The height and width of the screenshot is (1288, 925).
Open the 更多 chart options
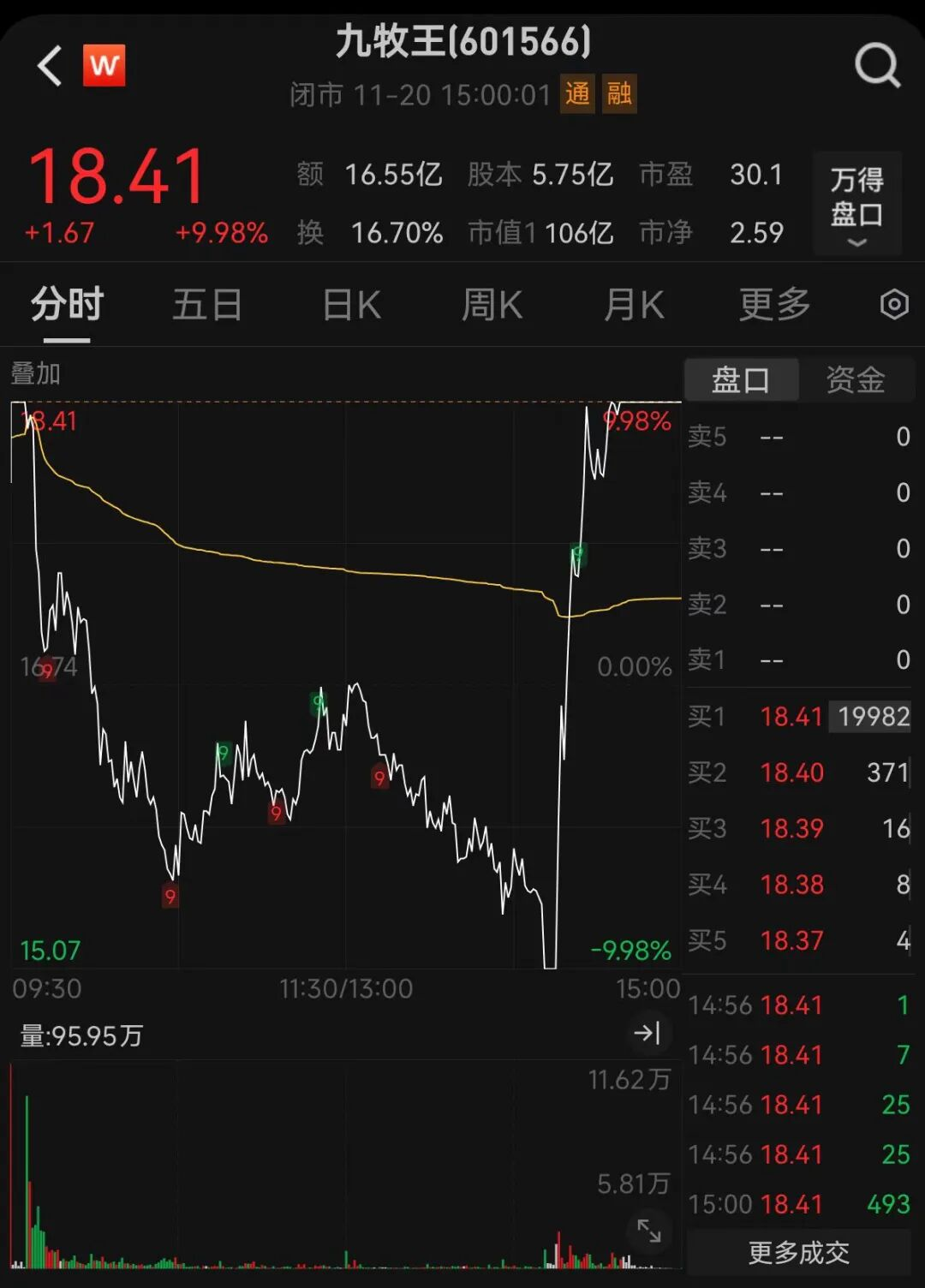(775, 305)
